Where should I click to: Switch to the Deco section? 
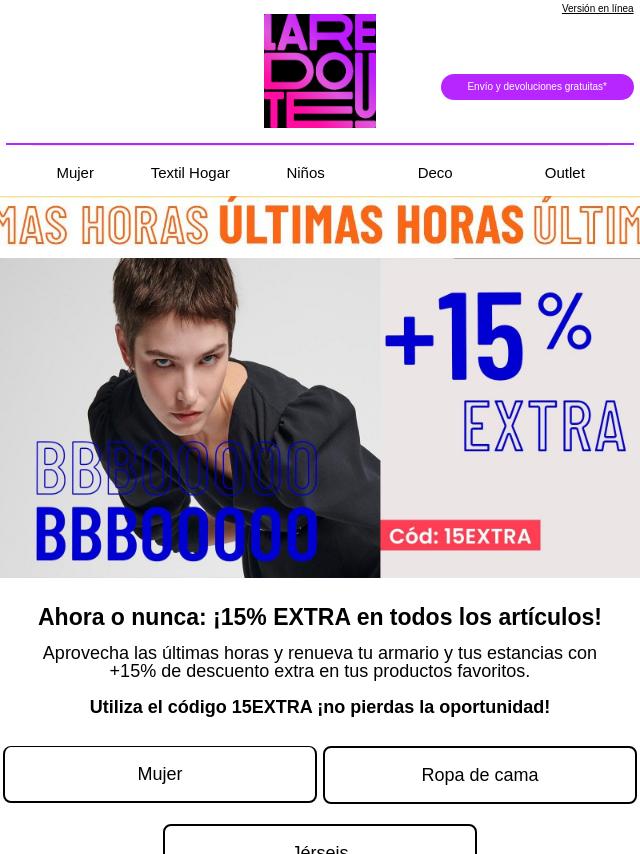coord(434,173)
